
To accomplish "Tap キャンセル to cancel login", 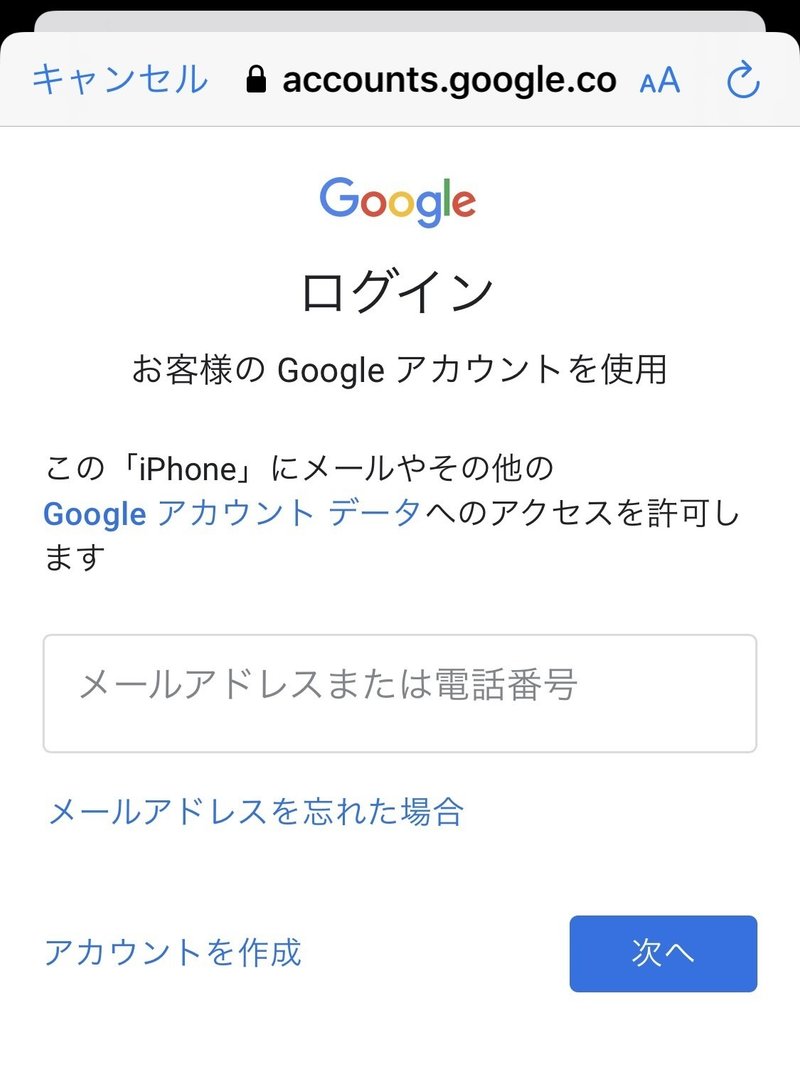I will click(x=119, y=79).
